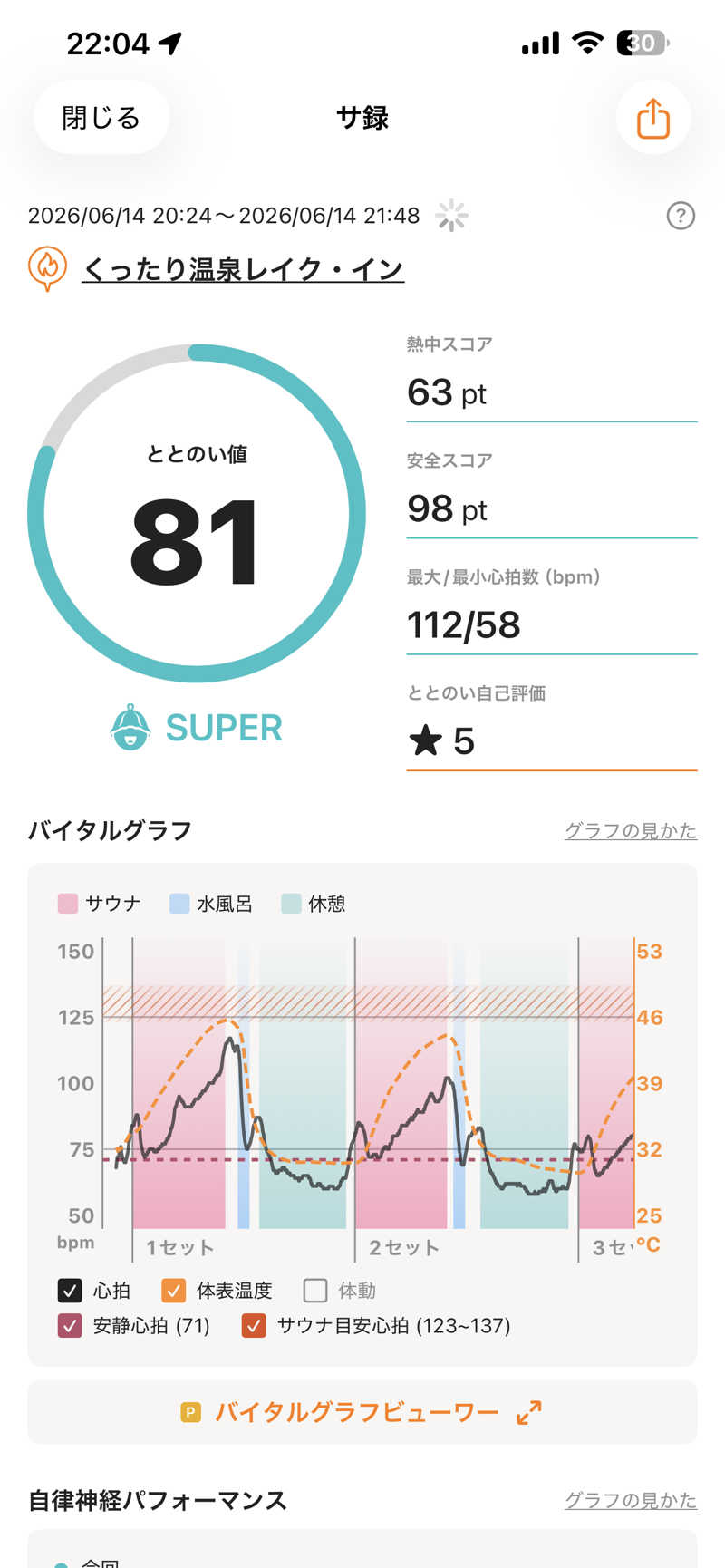This screenshot has width=725, height=1568.
Task: Edit the ととのい自己評価 star rating
Action: pyautogui.click(x=551, y=741)
